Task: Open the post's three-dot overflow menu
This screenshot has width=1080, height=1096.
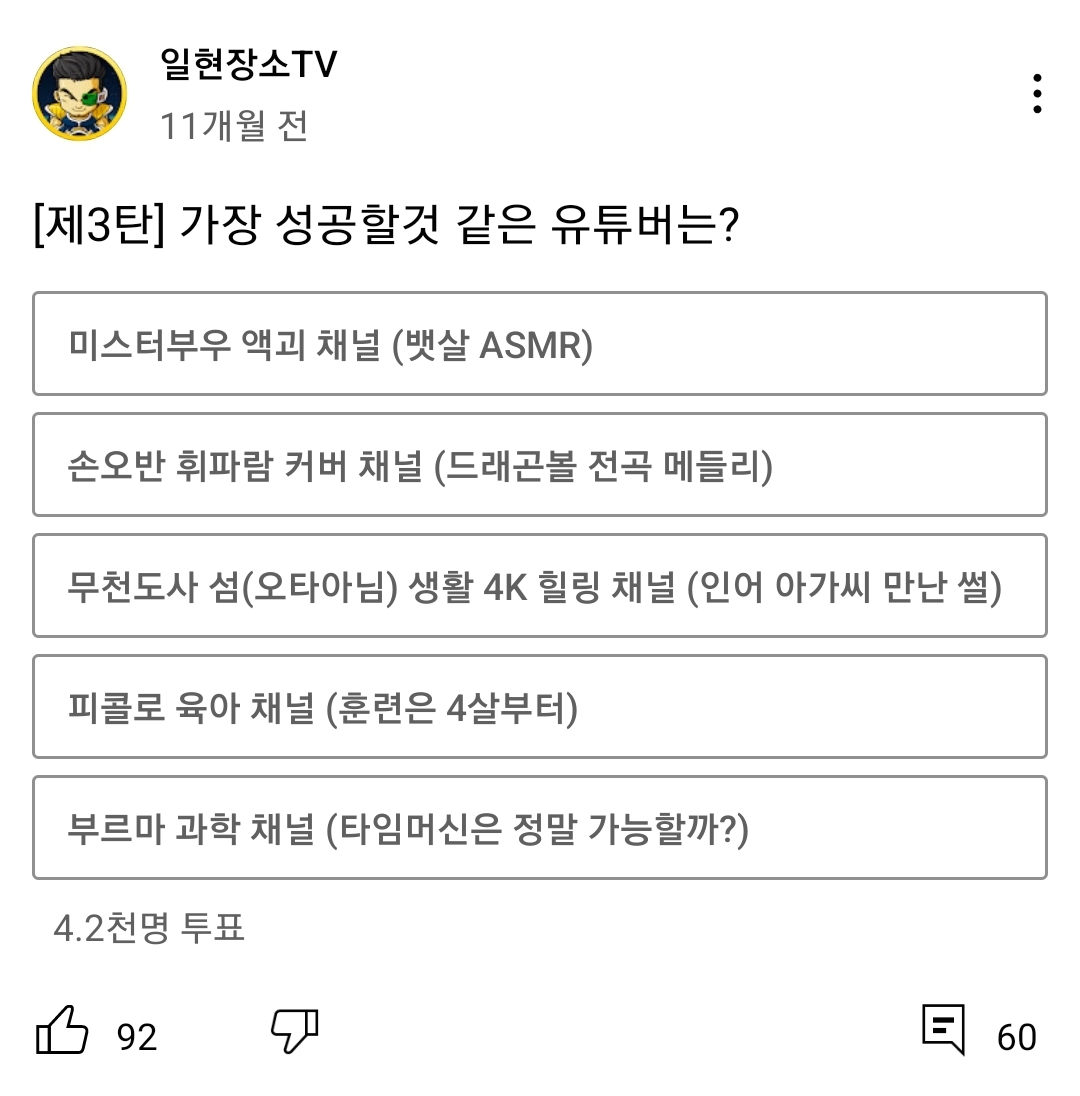Action: 1037,94
